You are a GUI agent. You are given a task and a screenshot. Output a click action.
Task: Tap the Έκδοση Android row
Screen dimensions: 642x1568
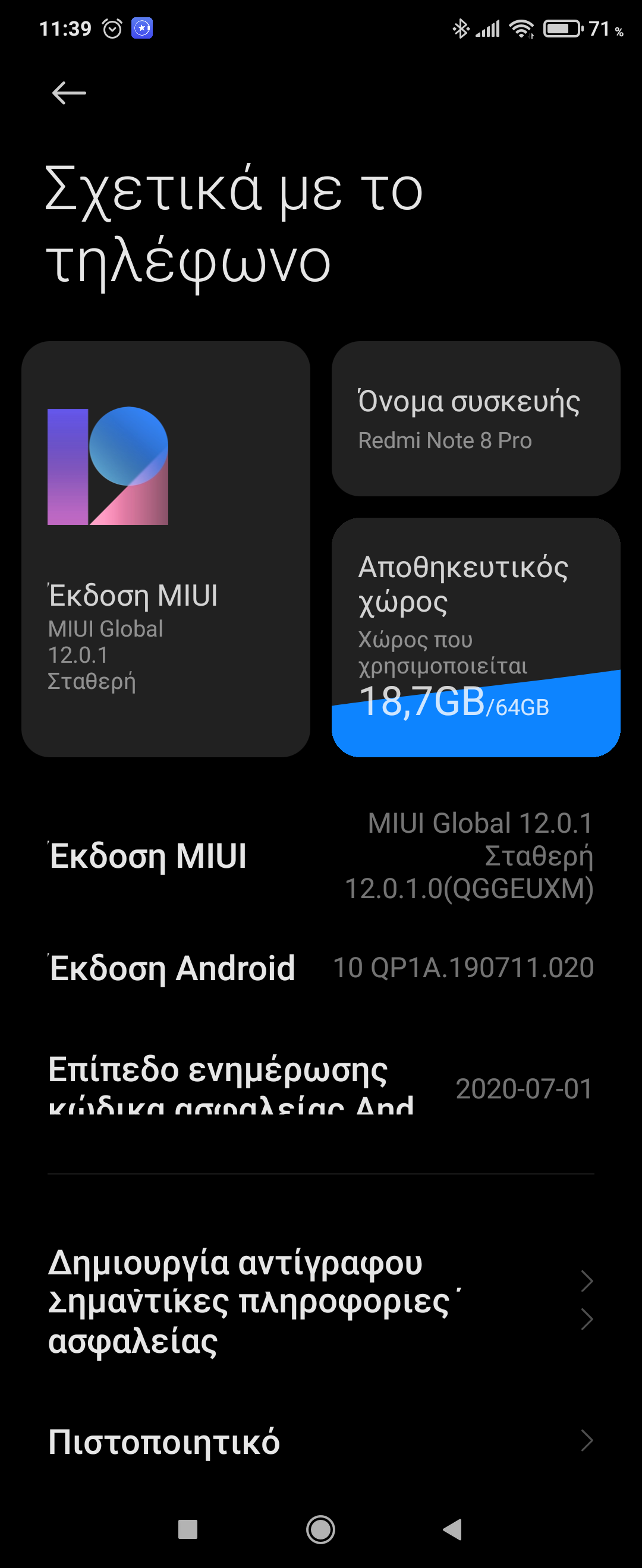pyautogui.click(x=320, y=968)
